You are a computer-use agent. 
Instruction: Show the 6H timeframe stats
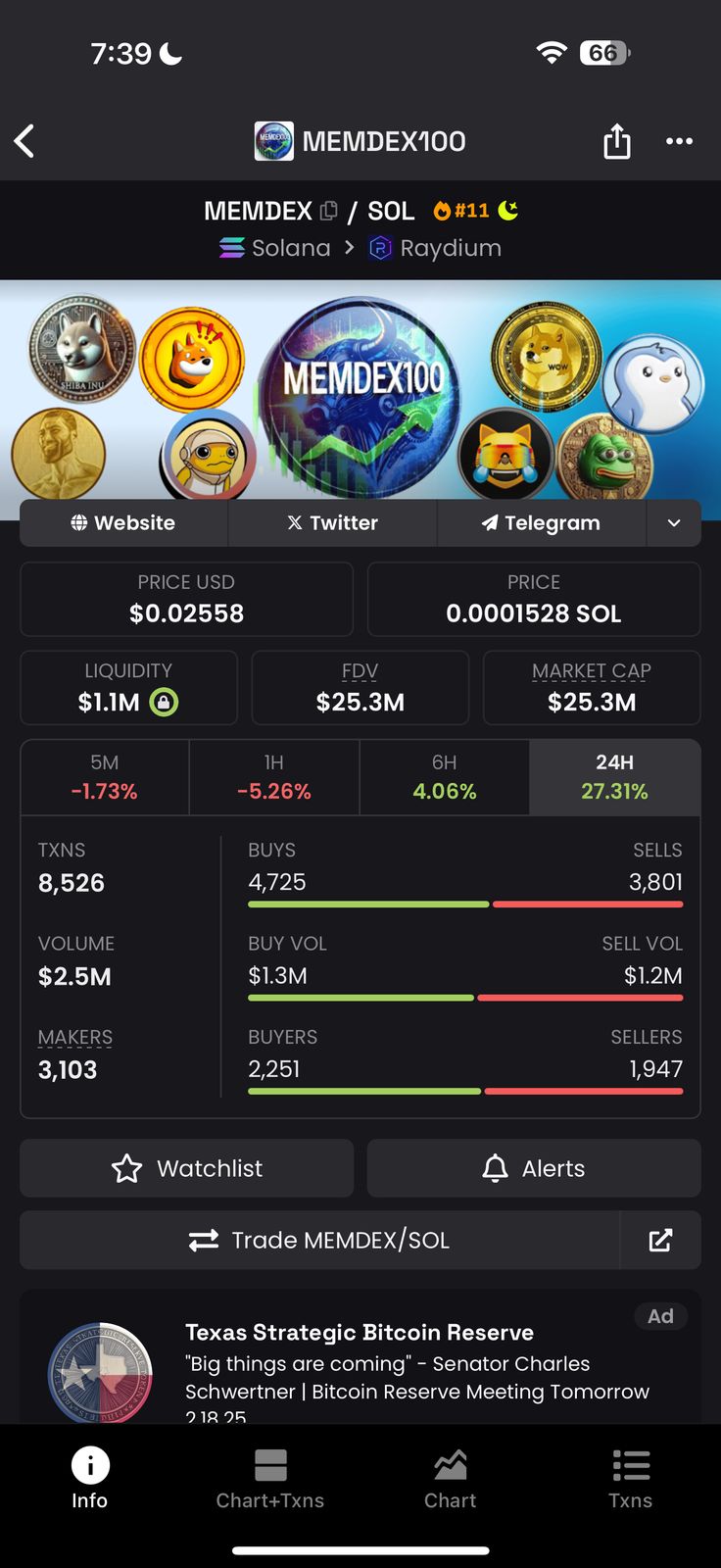click(445, 777)
